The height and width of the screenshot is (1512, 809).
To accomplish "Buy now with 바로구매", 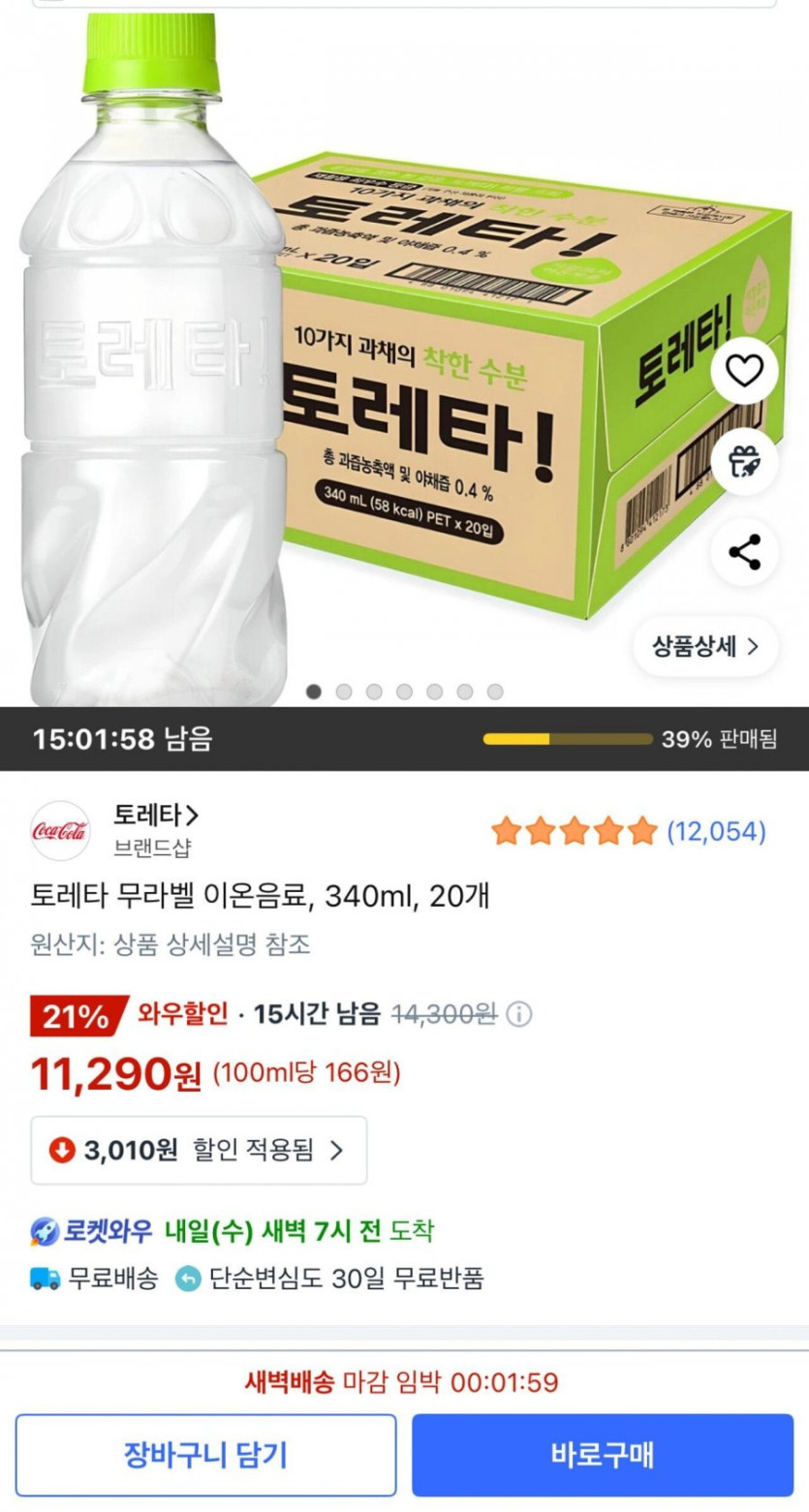I will click(x=603, y=1455).
